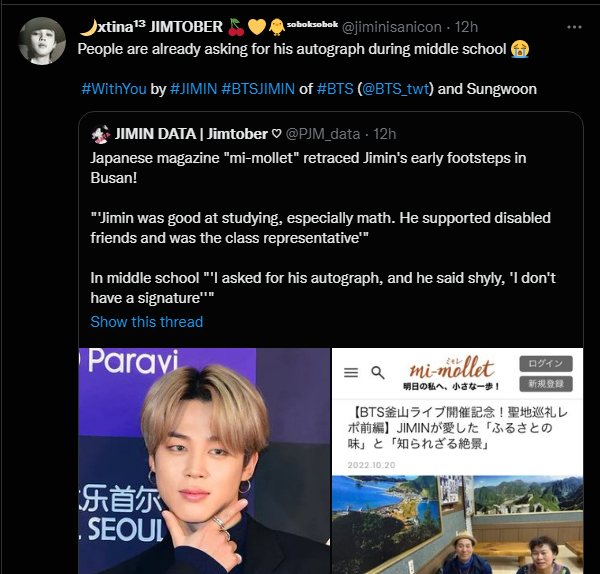View the Jimin portrait photo
The height and width of the screenshot is (574, 600).
click(x=205, y=460)
